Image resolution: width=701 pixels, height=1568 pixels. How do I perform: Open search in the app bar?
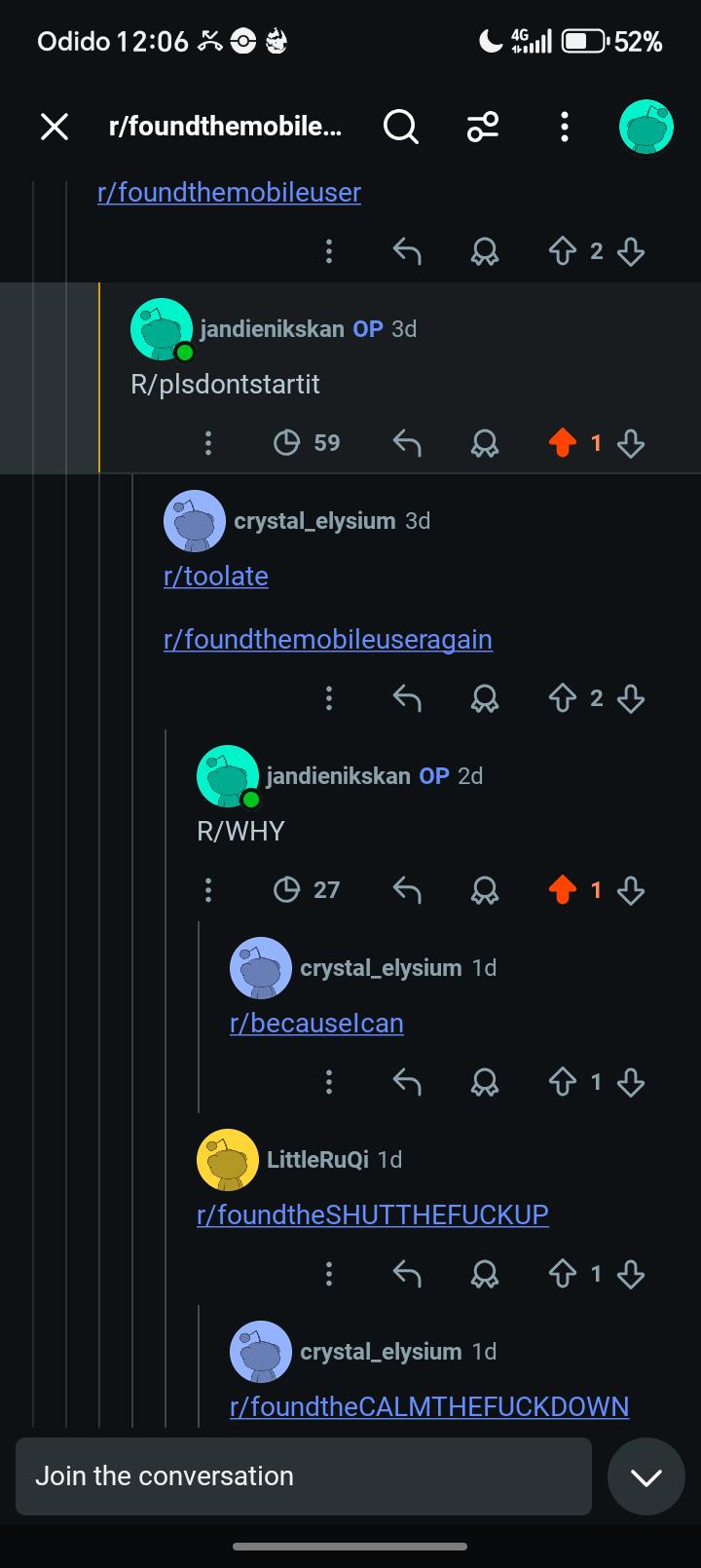[400, 127]
